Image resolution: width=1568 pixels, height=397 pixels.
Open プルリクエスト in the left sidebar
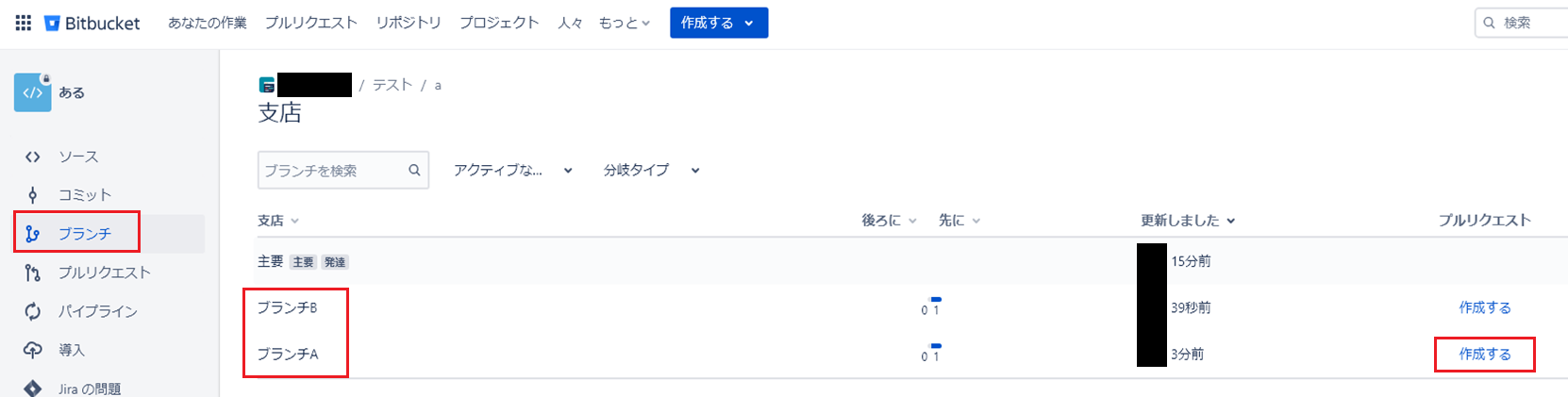(x=104, y=273)
